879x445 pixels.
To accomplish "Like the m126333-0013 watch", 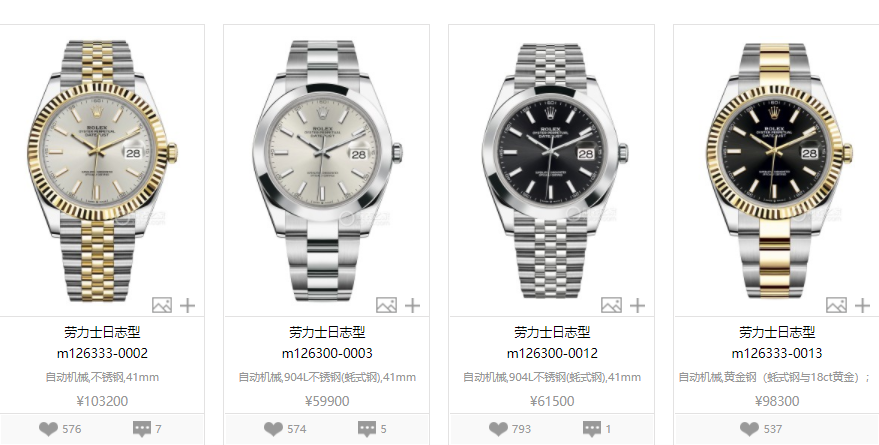I will pos(746,429).
